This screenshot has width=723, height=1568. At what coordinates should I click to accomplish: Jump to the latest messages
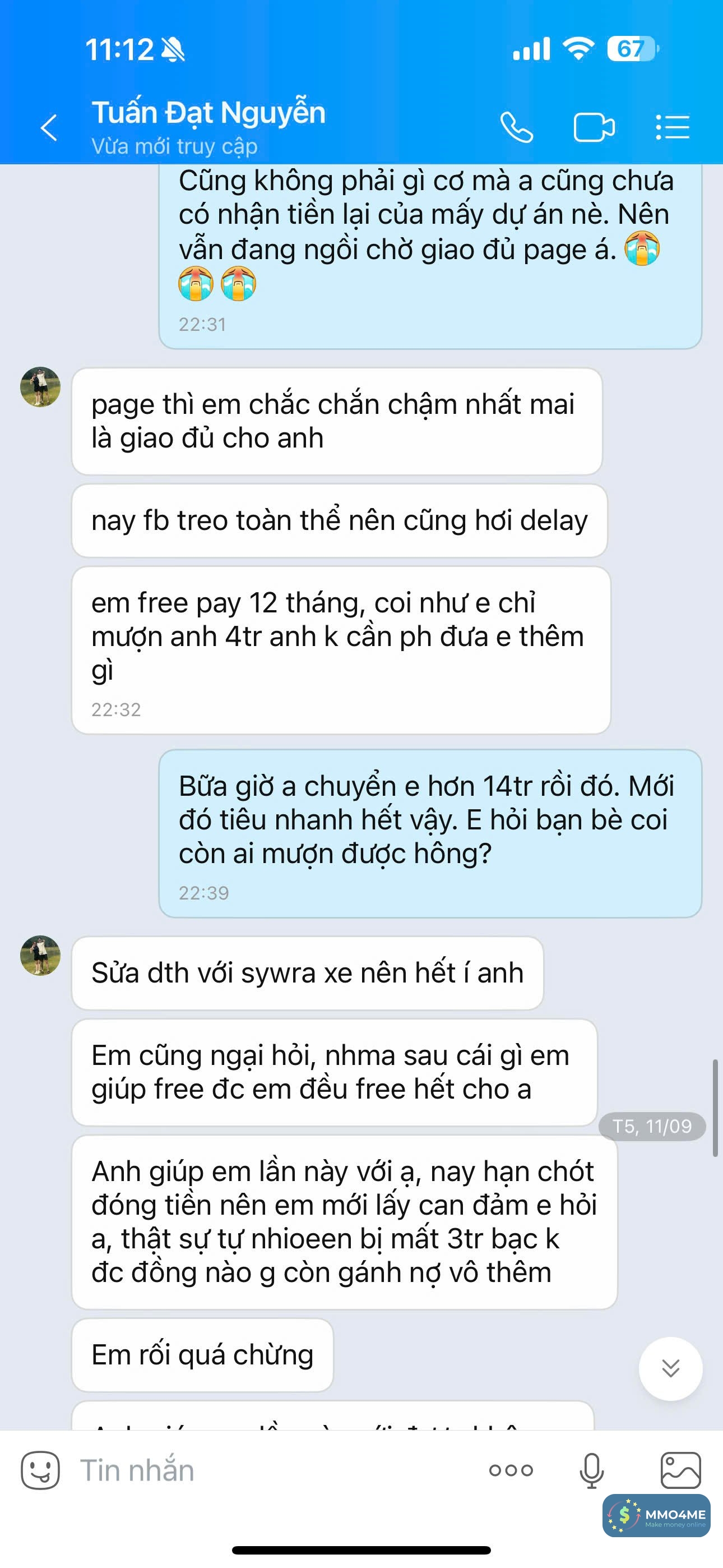[x=670, y=1368]
